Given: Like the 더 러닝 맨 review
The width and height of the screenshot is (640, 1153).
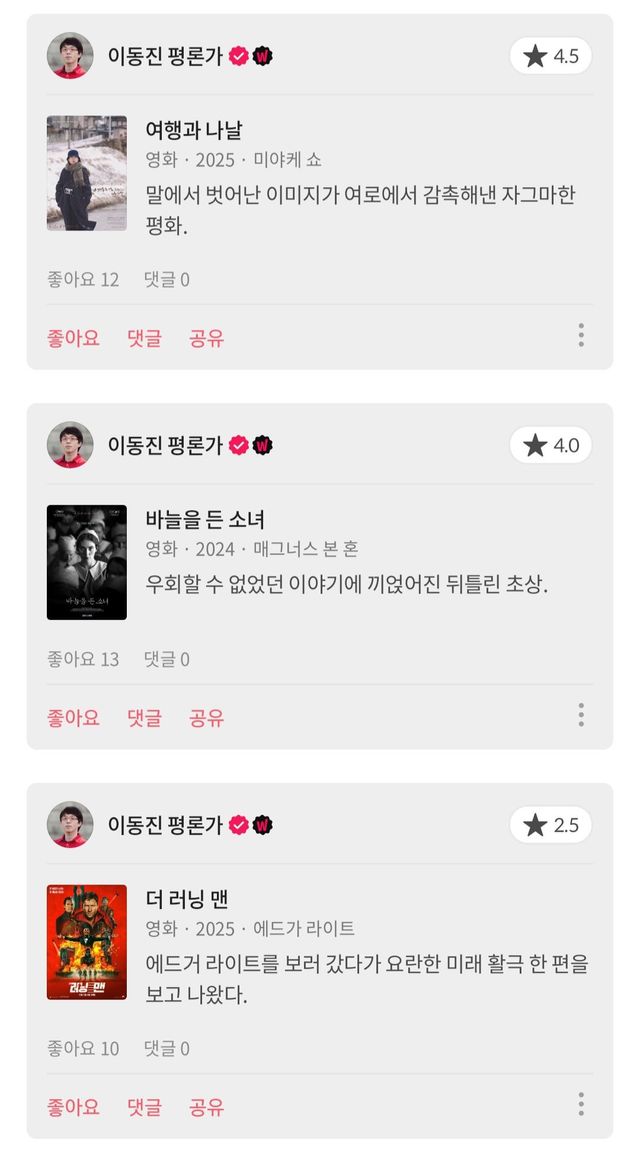Looking at the screenshot, I should point(73,1107).
